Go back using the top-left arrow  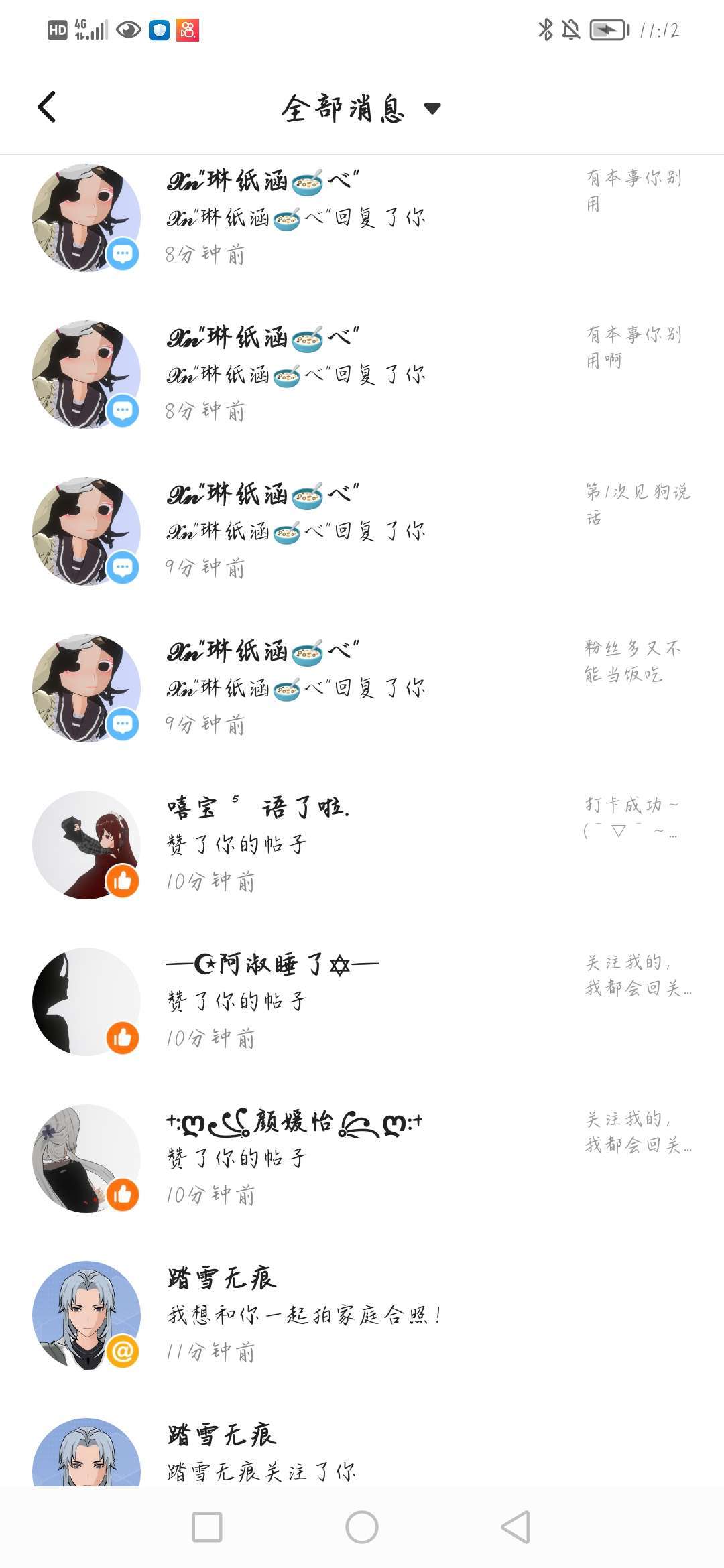coord(47,107)
